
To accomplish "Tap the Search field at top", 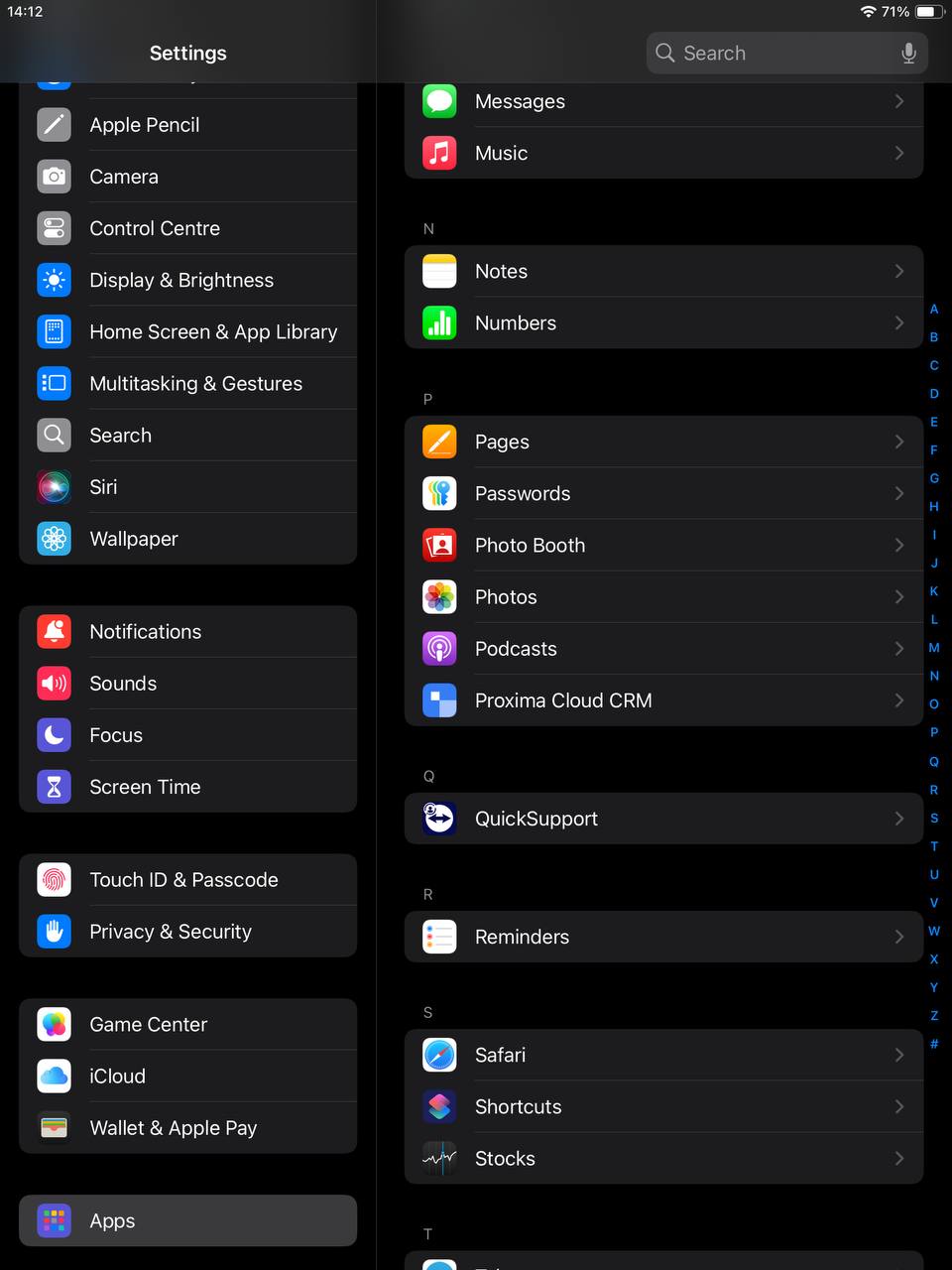I will [773, 54].
